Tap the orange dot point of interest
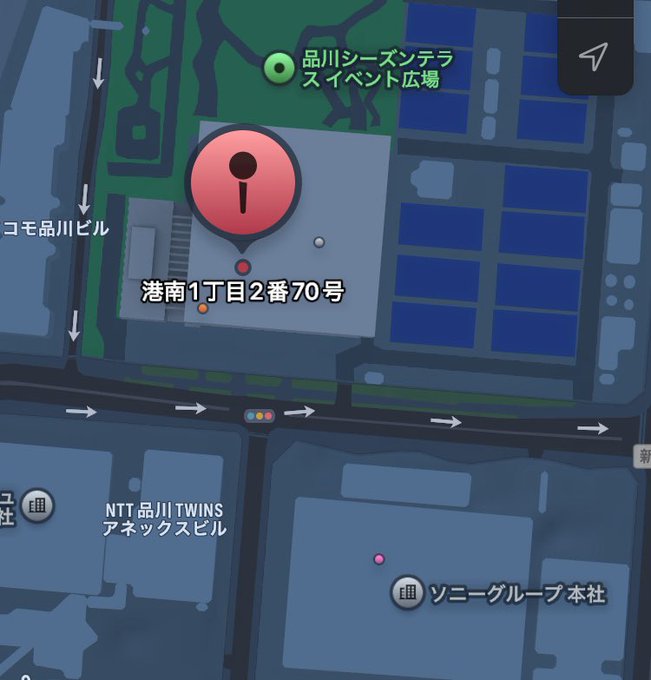Viewport: 651px width, 680px height. (x=203, y=309)
